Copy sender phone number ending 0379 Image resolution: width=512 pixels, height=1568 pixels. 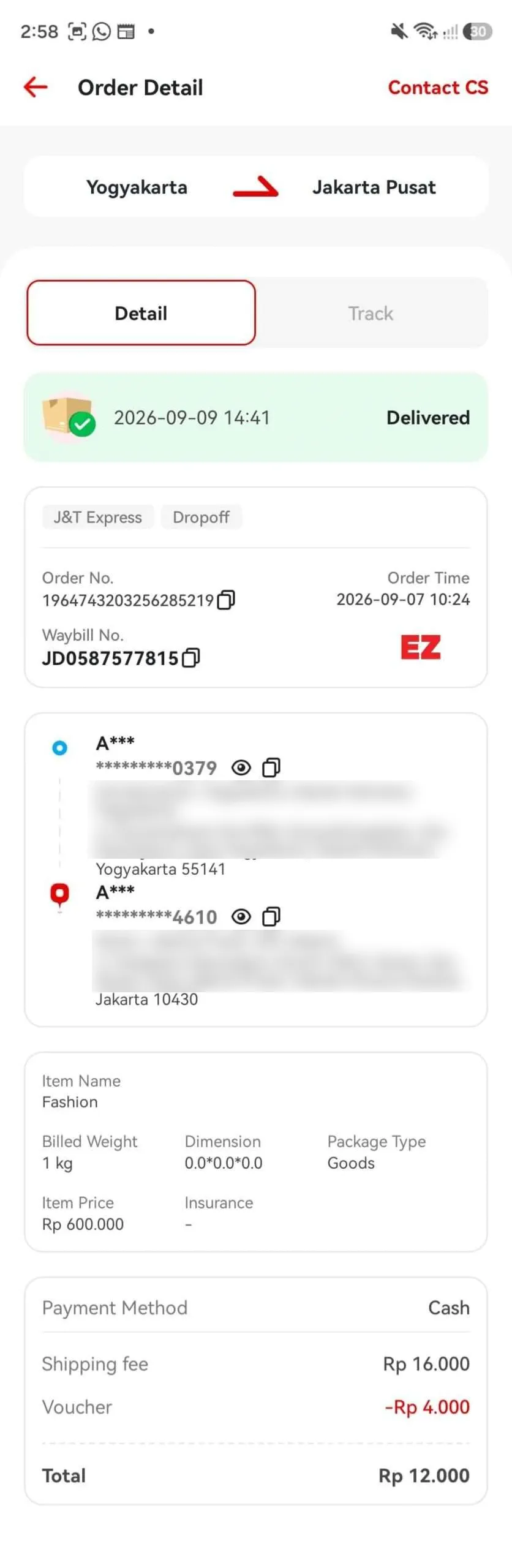click(271, 767)
